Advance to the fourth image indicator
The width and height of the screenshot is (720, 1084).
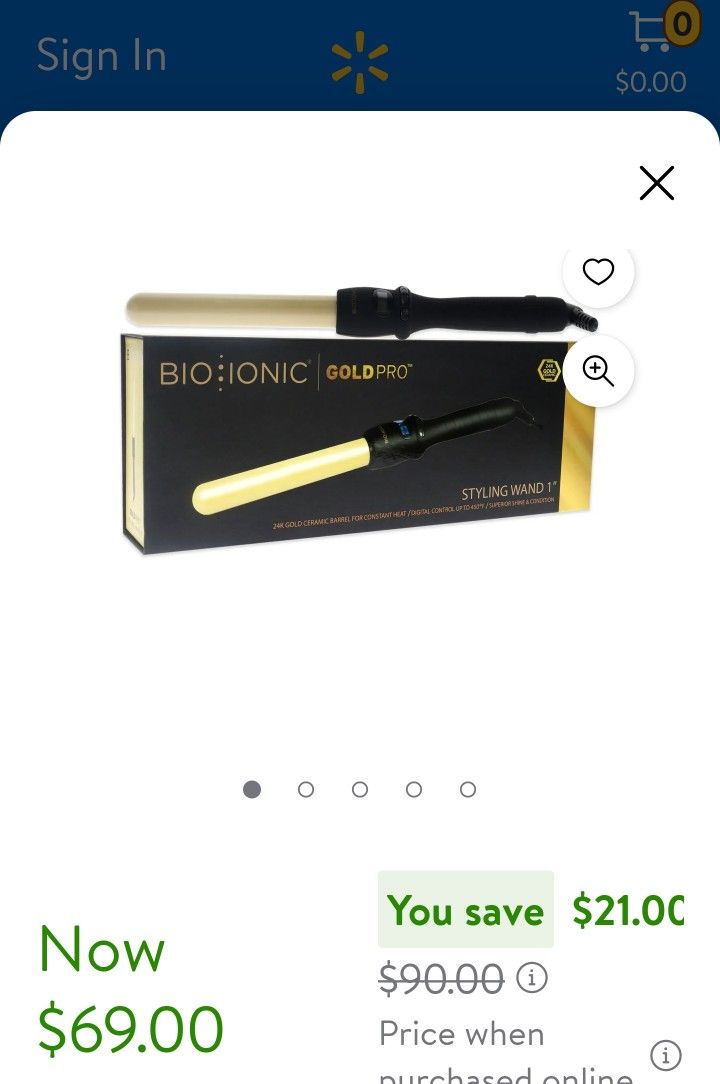click(414, 789)
